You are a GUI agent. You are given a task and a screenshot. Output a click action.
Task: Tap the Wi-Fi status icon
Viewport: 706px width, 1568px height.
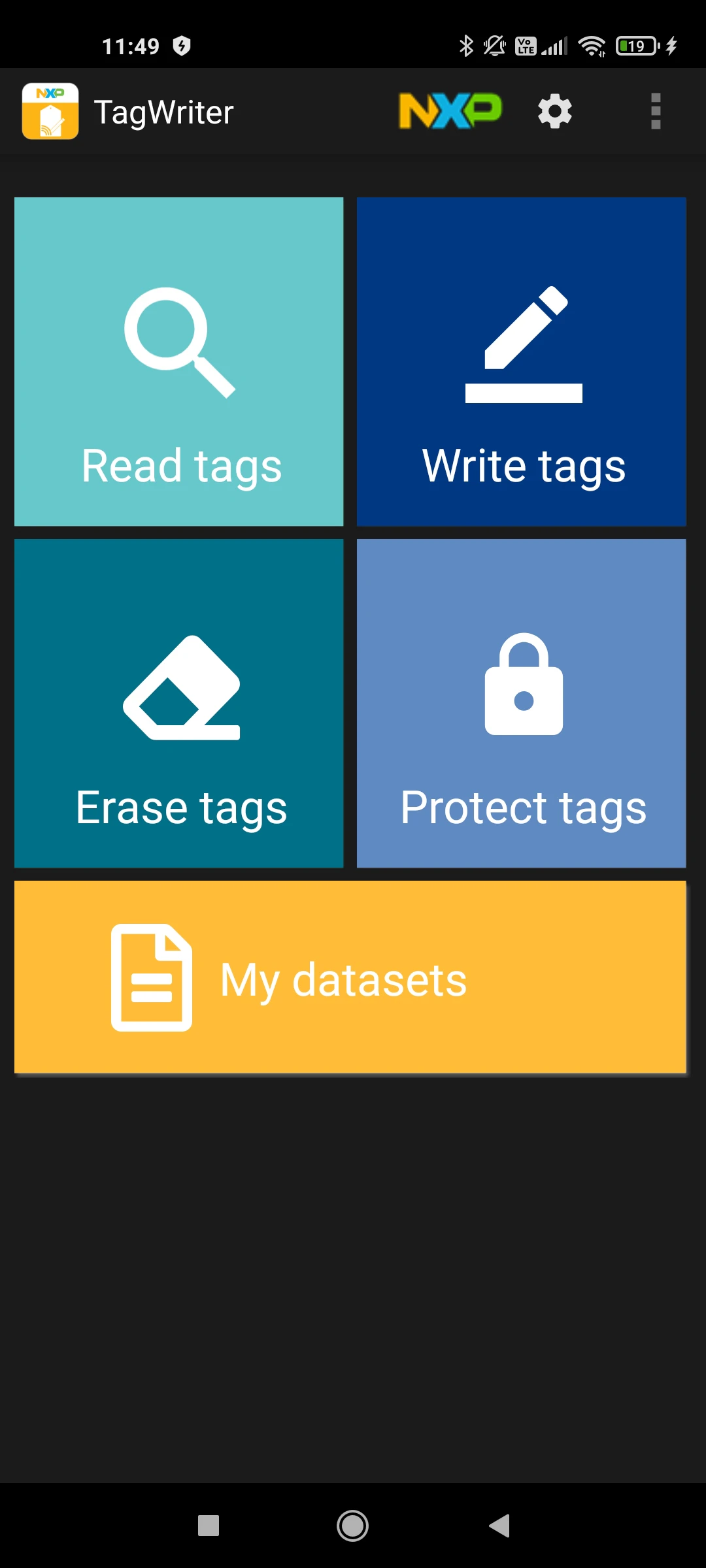592,46
